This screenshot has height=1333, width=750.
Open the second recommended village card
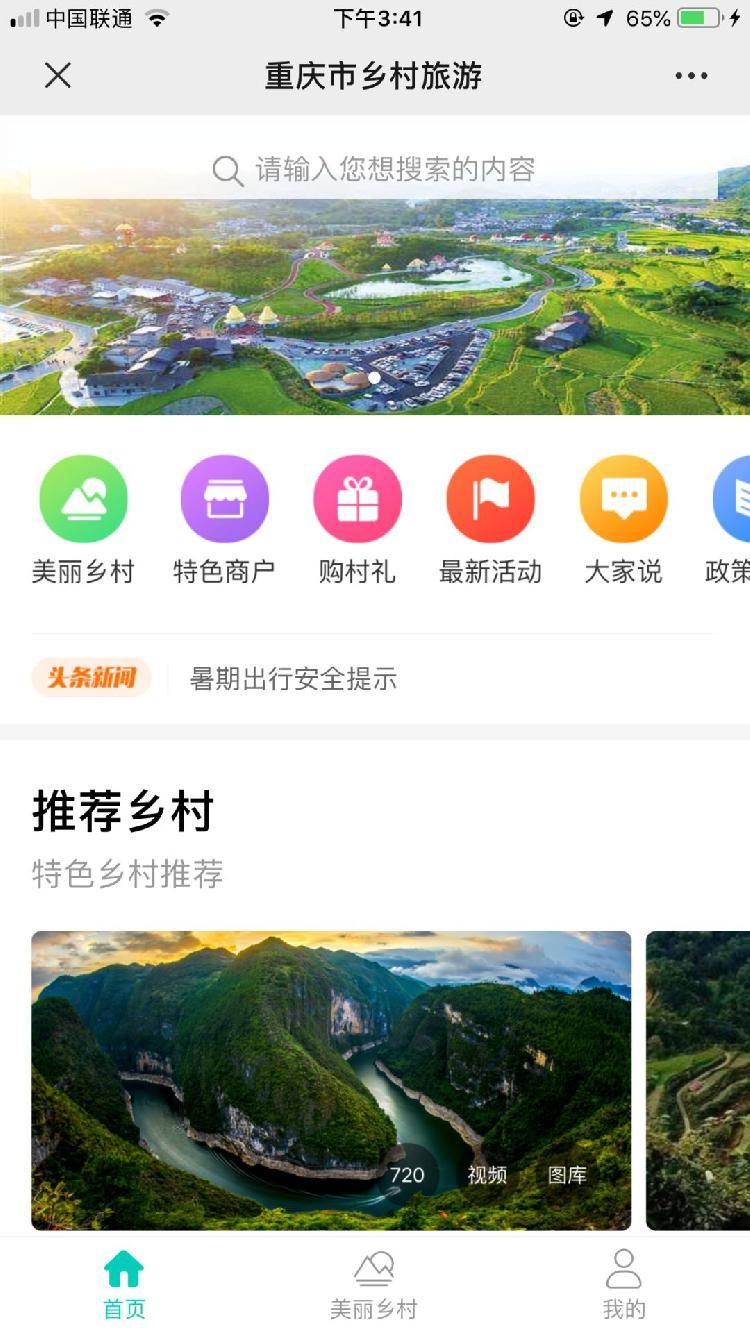[698, 1080]
